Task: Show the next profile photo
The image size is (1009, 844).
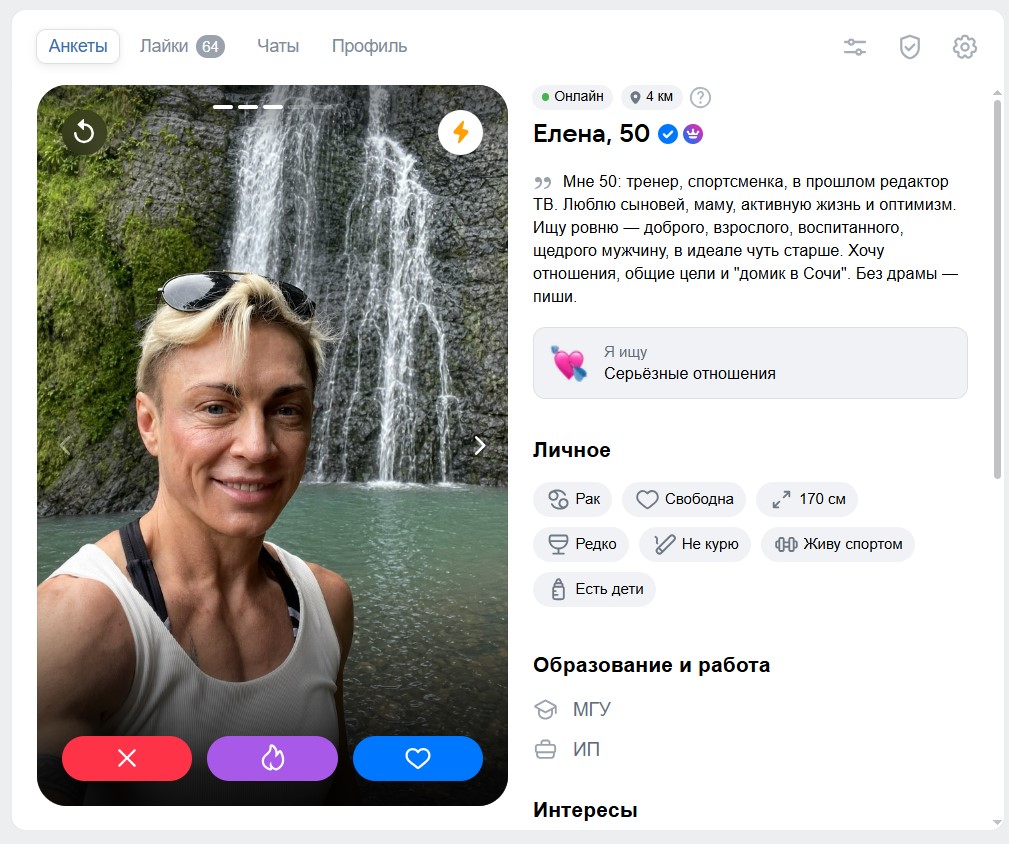Action: (x=479, y=445)
